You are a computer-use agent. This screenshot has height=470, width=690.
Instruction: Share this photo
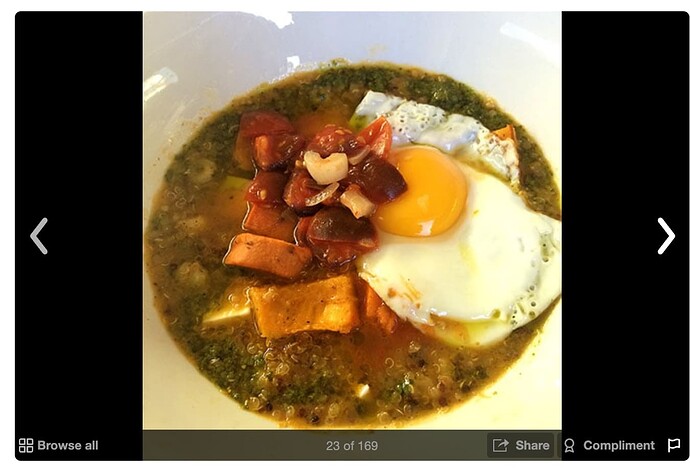[x=520, y=445]
